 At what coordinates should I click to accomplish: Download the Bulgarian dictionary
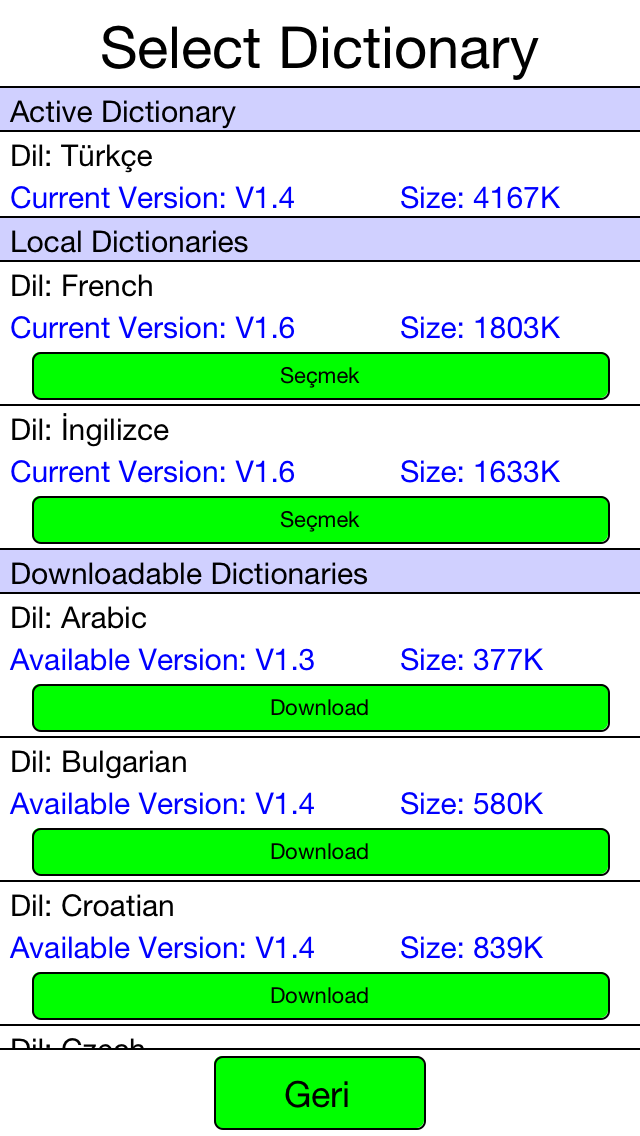[320, 852]
